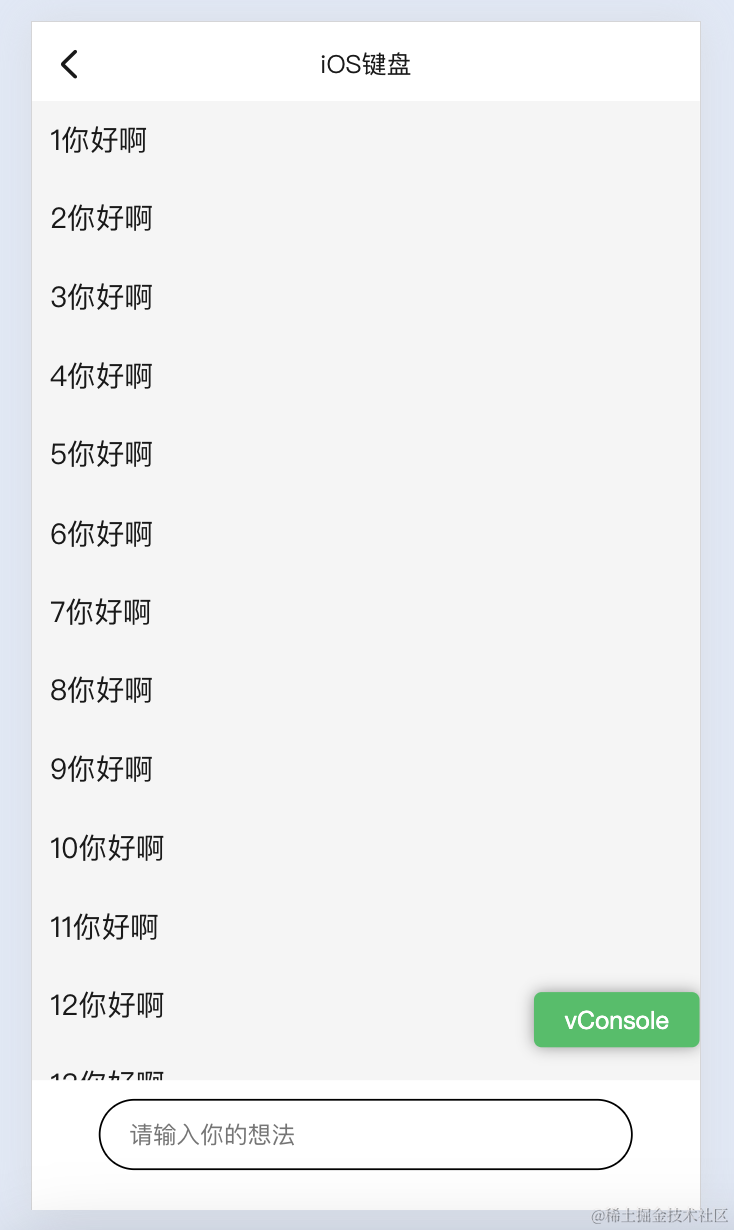This screenshot has width=734, height=1230.
Task: Focus the 请输入你的想法 input field
Action: (365, 1135)
